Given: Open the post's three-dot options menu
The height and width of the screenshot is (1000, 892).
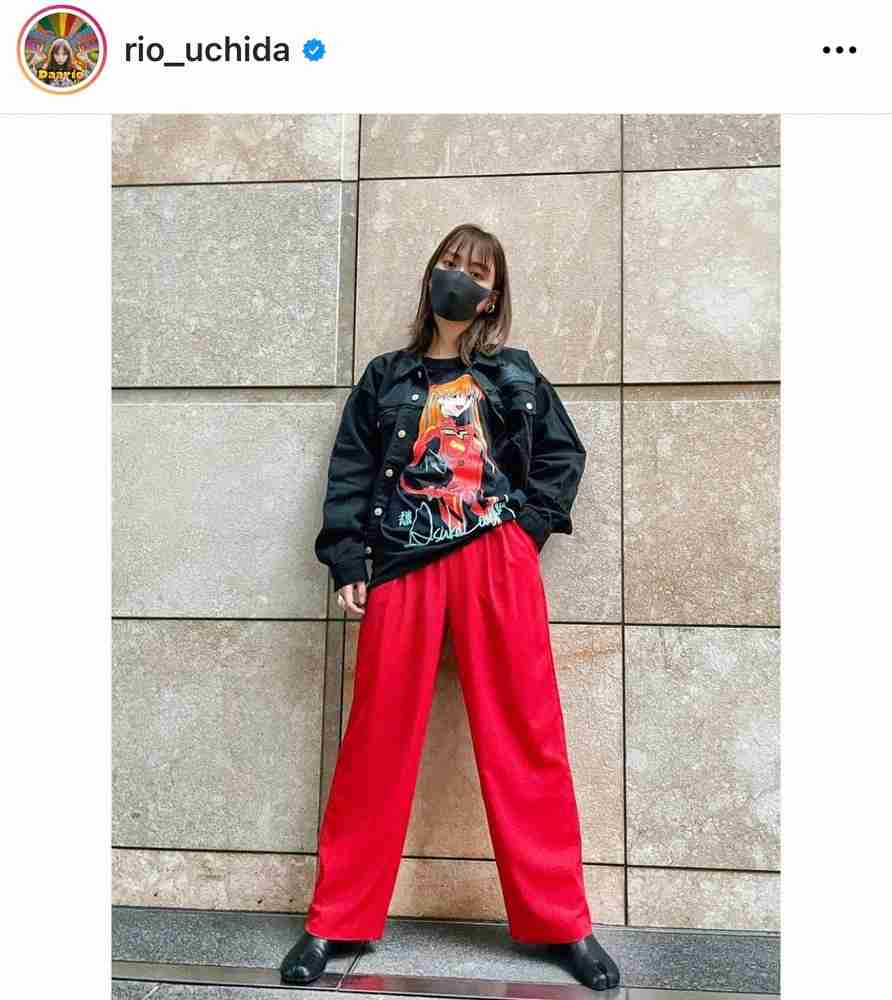Looking at the screenshot, I should (x=838, y=50).
